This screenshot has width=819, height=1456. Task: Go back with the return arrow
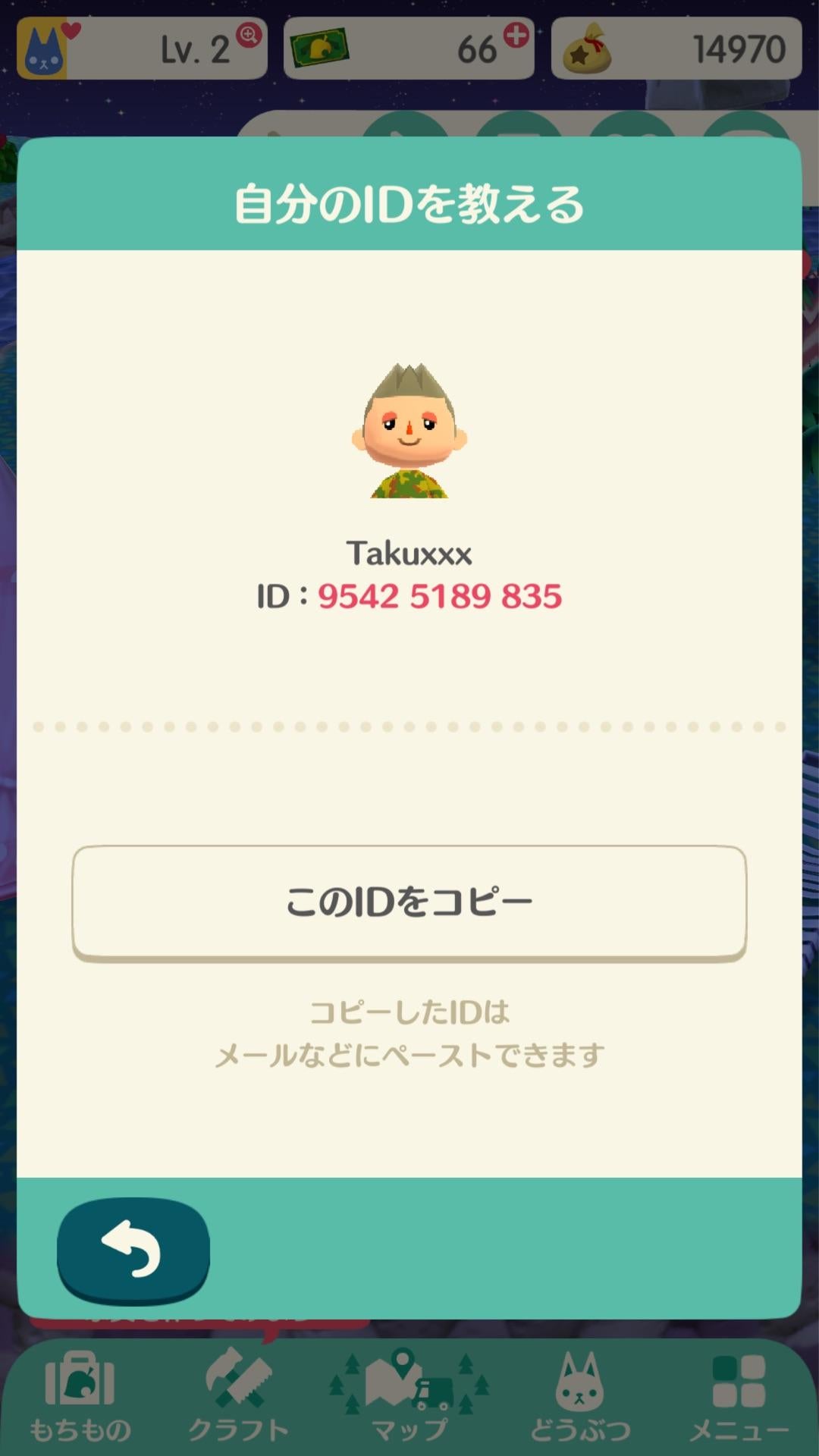pos(133,1249)
